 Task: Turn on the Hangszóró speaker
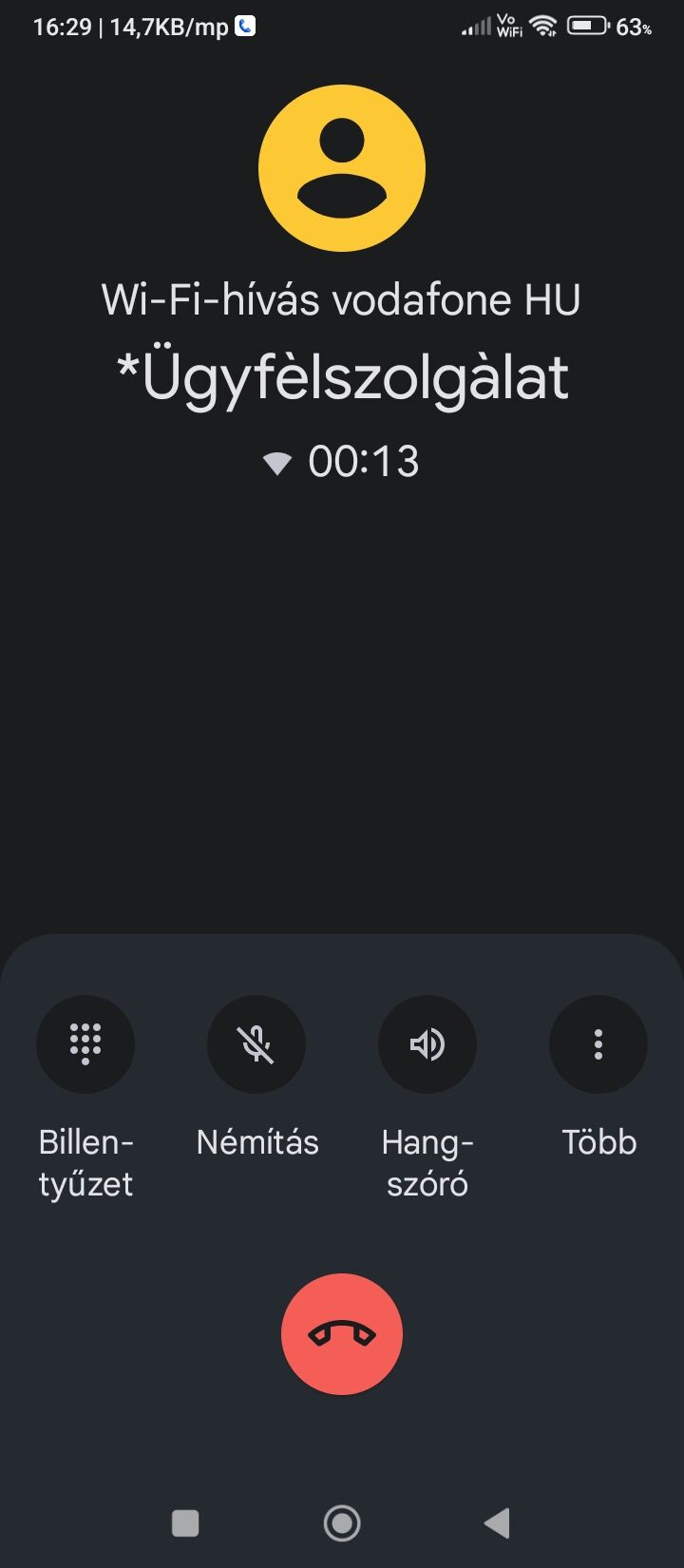coord(427,1044)
